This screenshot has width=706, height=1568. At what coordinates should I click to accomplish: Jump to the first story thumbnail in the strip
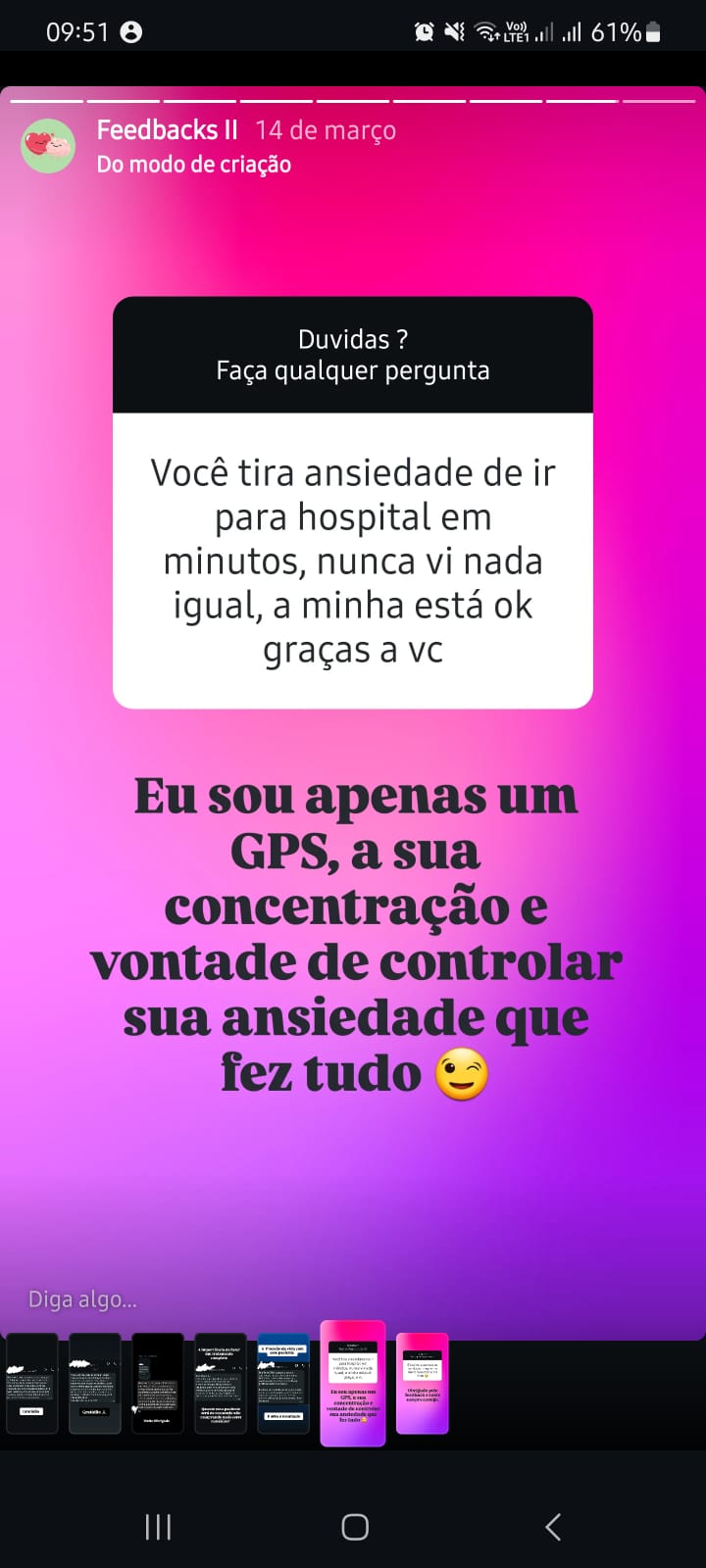click(32, 1383)
